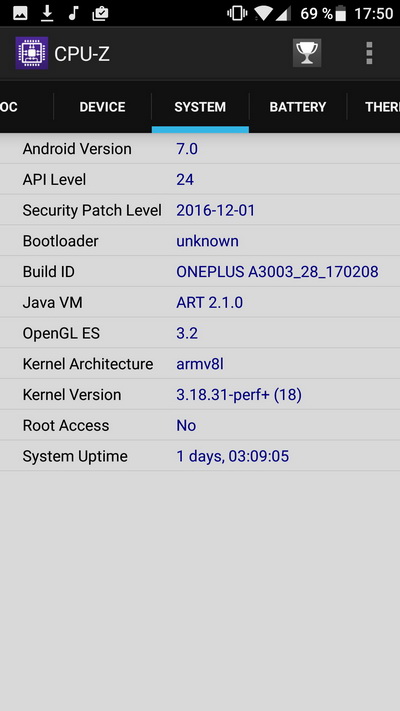Open the three-dot overflow menu
The width and height of the screenshot is (400, 711).
pos(369,54)
